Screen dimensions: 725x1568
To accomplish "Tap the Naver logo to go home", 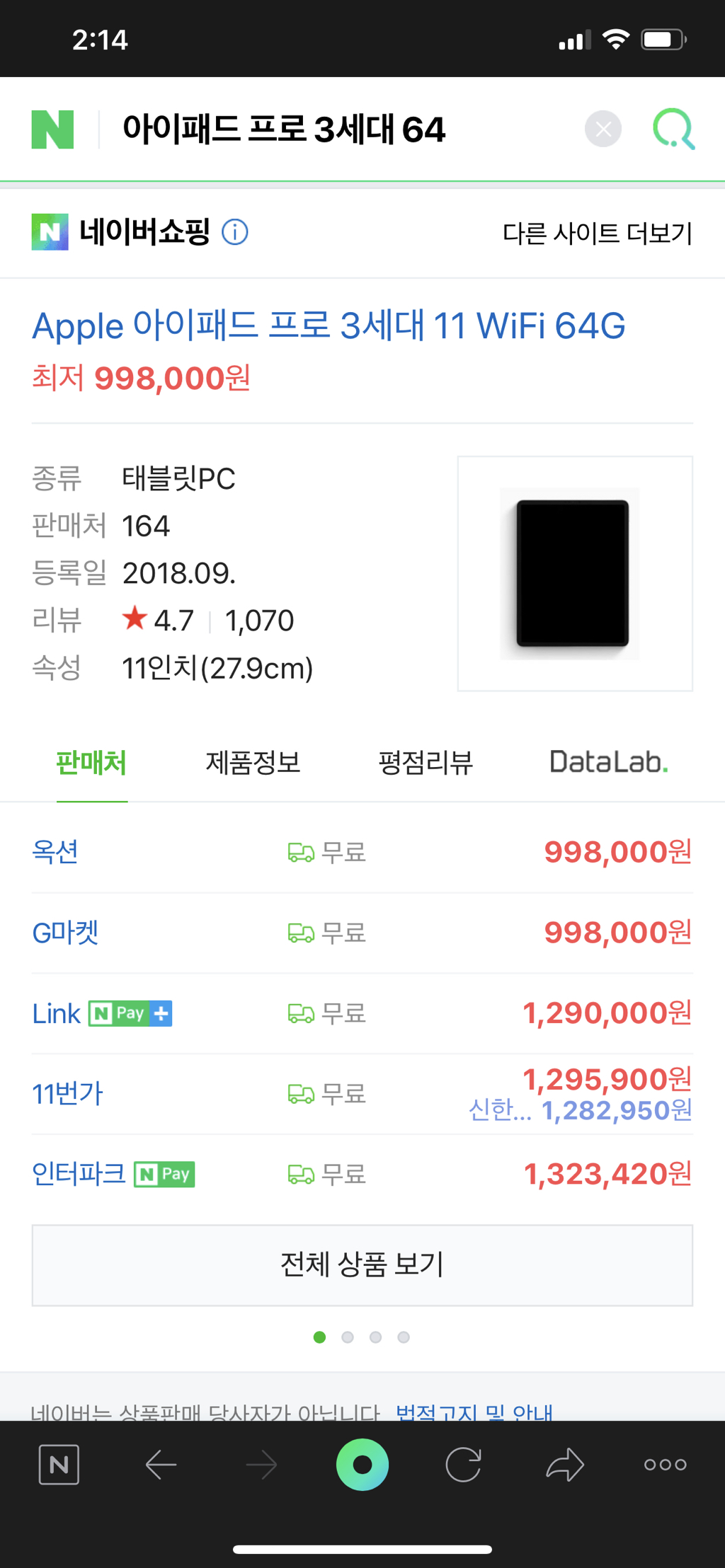I will coord(54,129).
